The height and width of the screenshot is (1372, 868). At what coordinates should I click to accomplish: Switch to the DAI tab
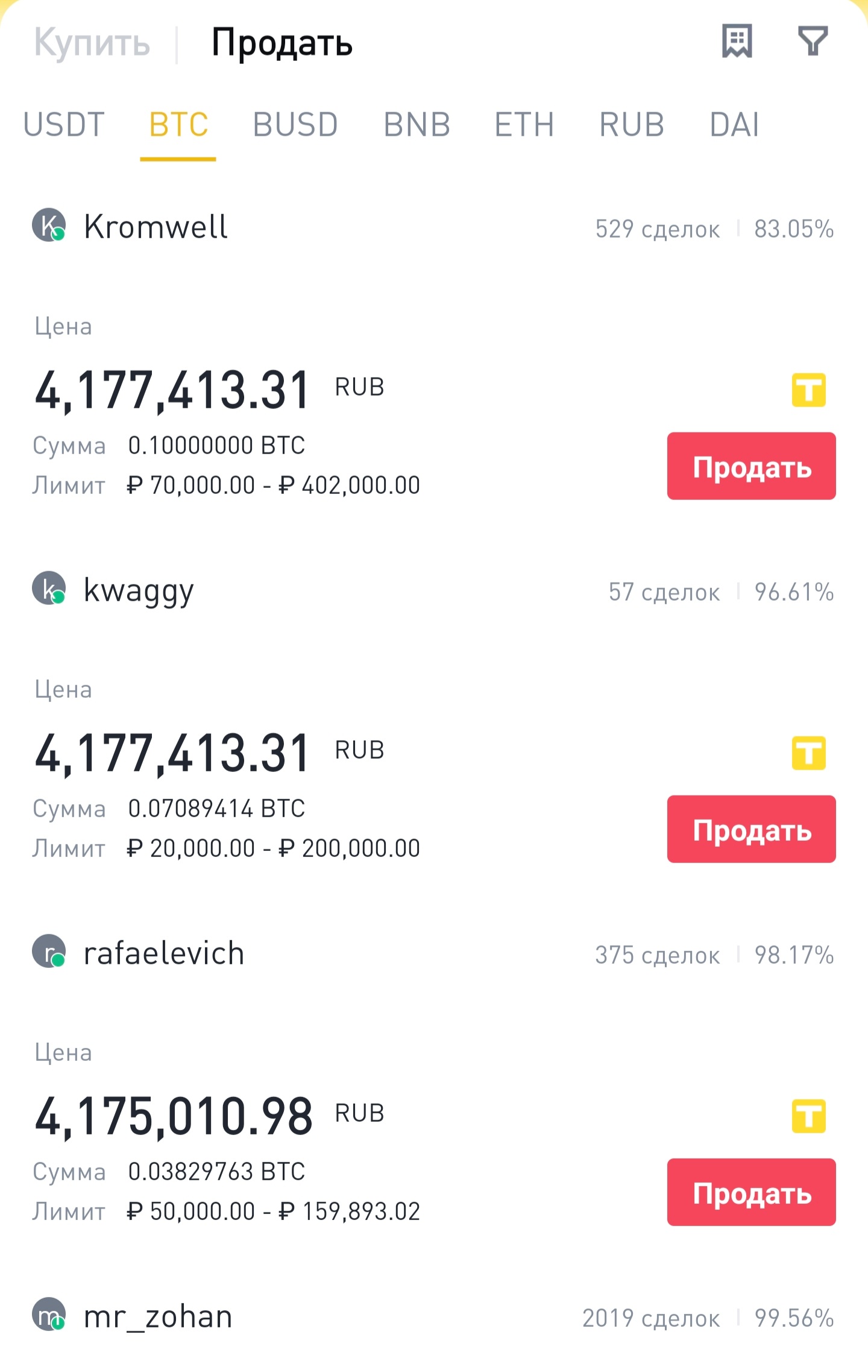(734, 125)
